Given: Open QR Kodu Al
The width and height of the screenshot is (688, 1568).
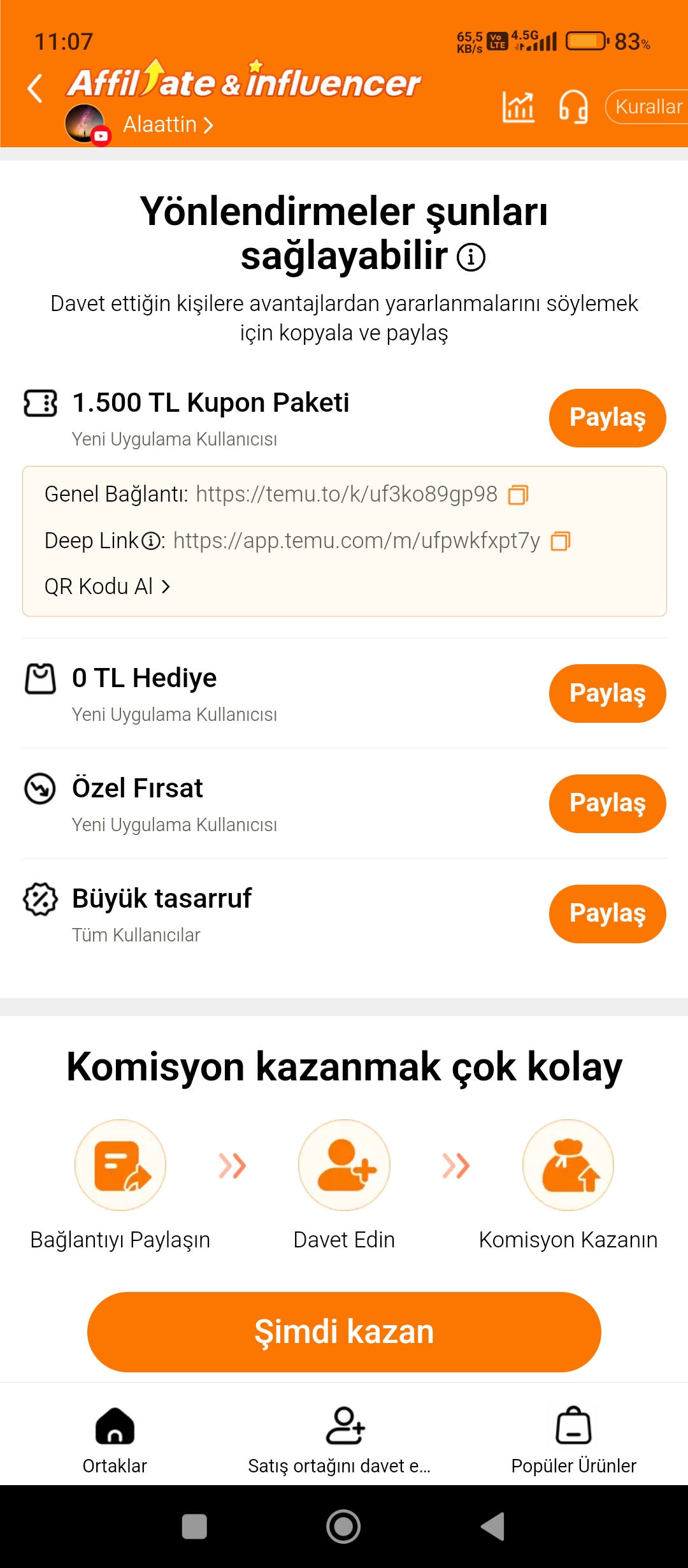Looking at the screenshot, I should pyautogui.click(x=107, y=586).
